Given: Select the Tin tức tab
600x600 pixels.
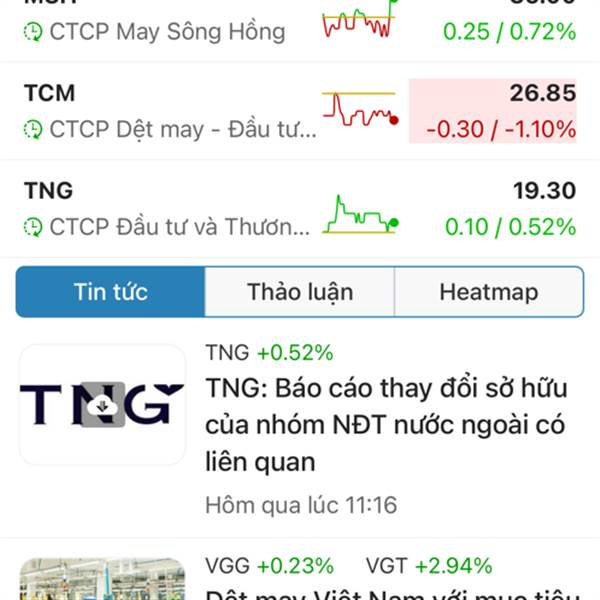Looking at the screenshot, I should (111, 292).
